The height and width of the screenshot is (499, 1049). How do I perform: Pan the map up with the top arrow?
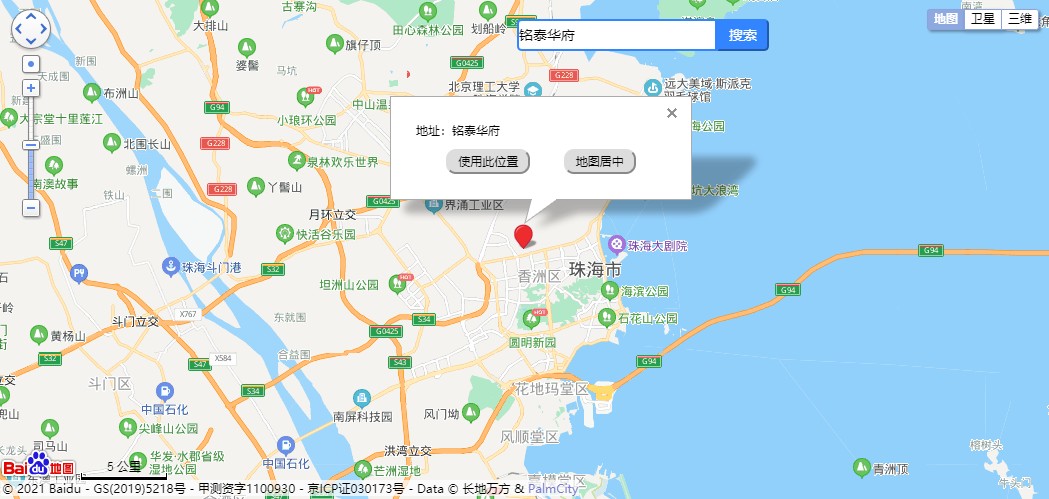tap(30, 17)
